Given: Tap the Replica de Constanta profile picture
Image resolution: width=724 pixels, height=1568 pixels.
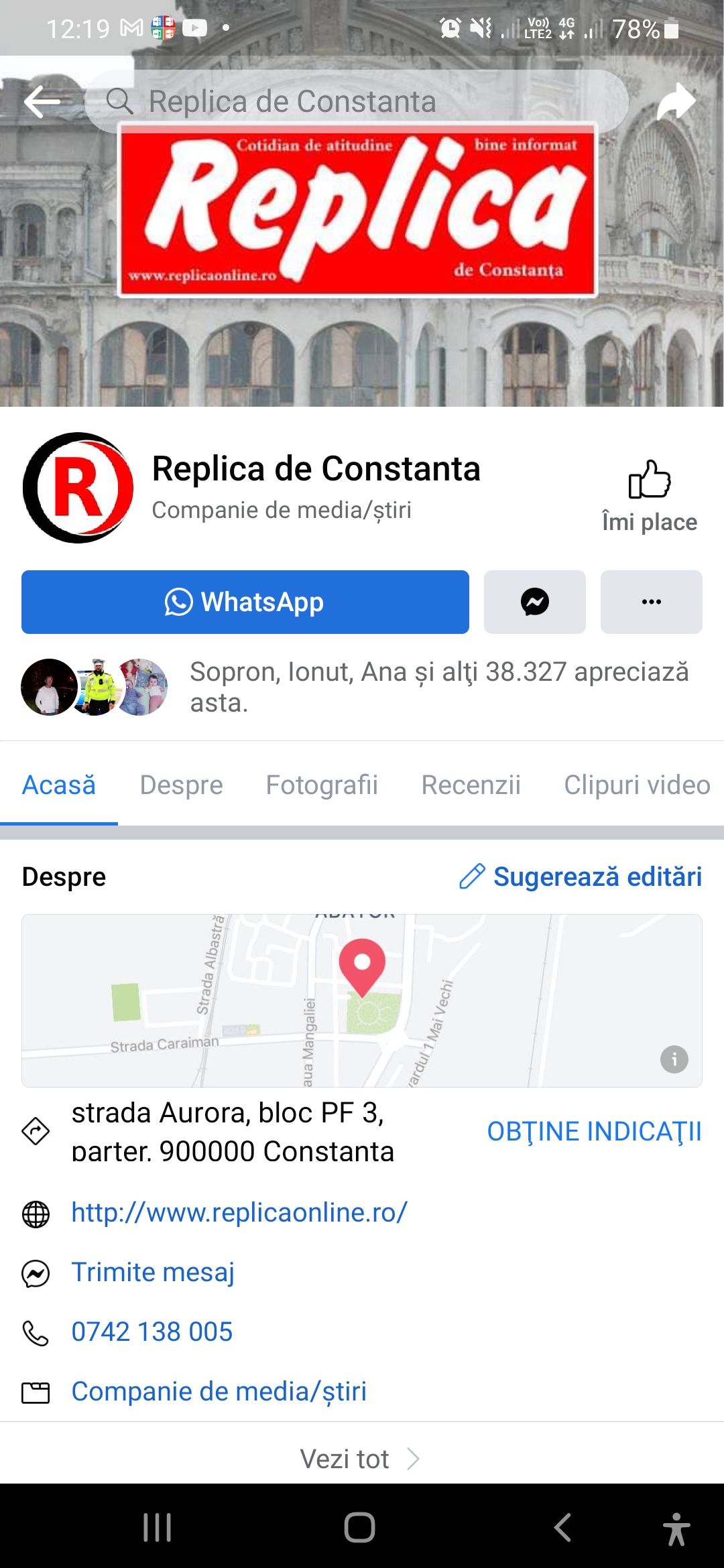Looking at the screenshot, I should pos(80,488).
